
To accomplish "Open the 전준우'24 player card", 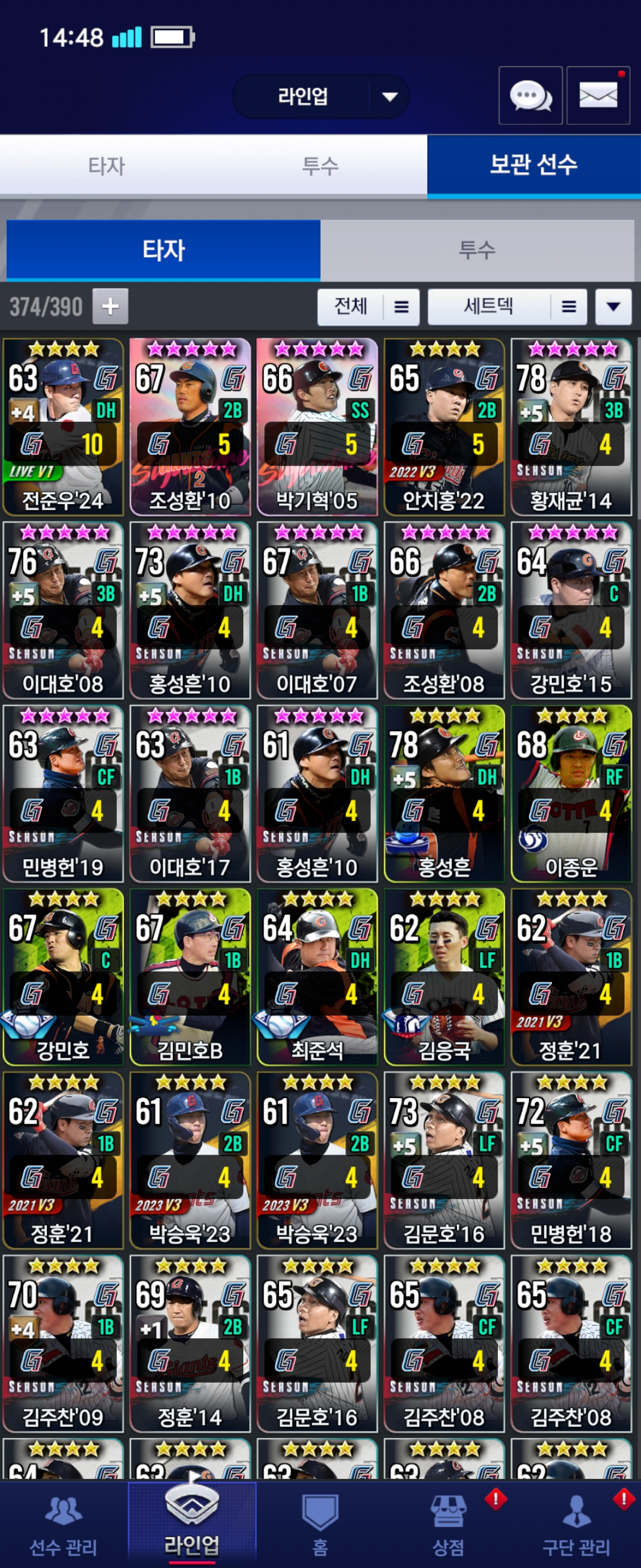I will [x=64, y=426].
